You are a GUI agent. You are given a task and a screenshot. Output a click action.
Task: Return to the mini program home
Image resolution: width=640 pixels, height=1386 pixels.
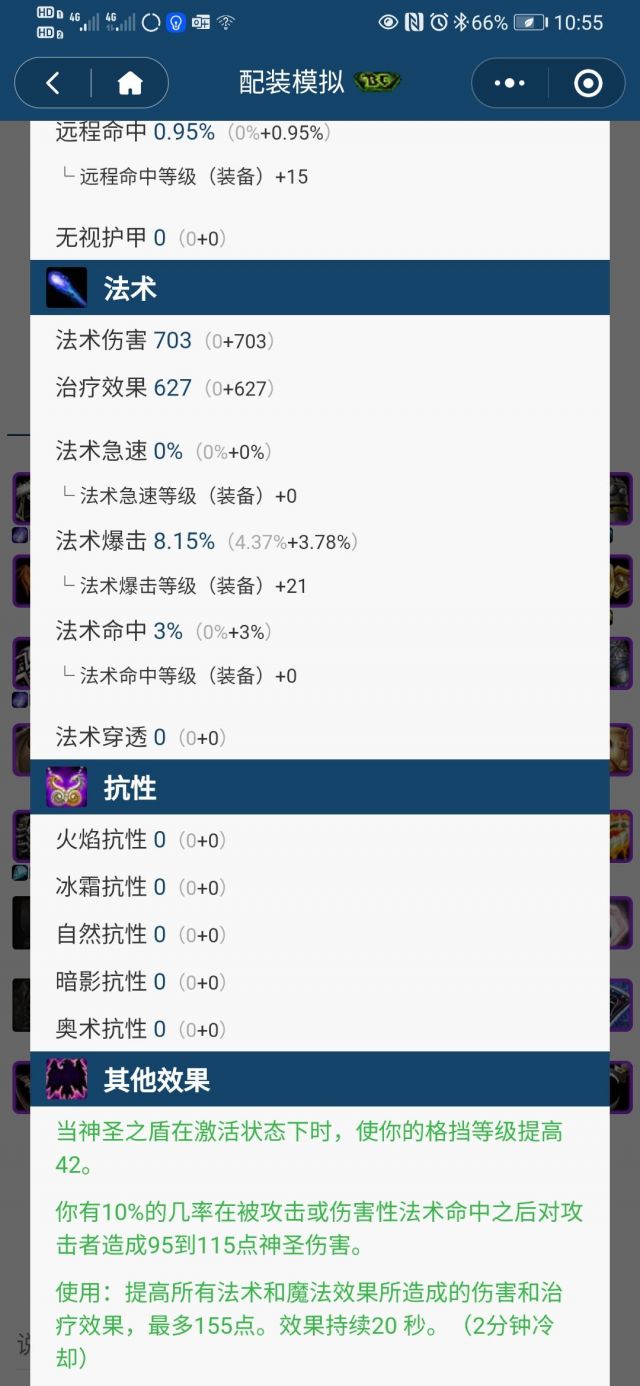pos(130,84)
